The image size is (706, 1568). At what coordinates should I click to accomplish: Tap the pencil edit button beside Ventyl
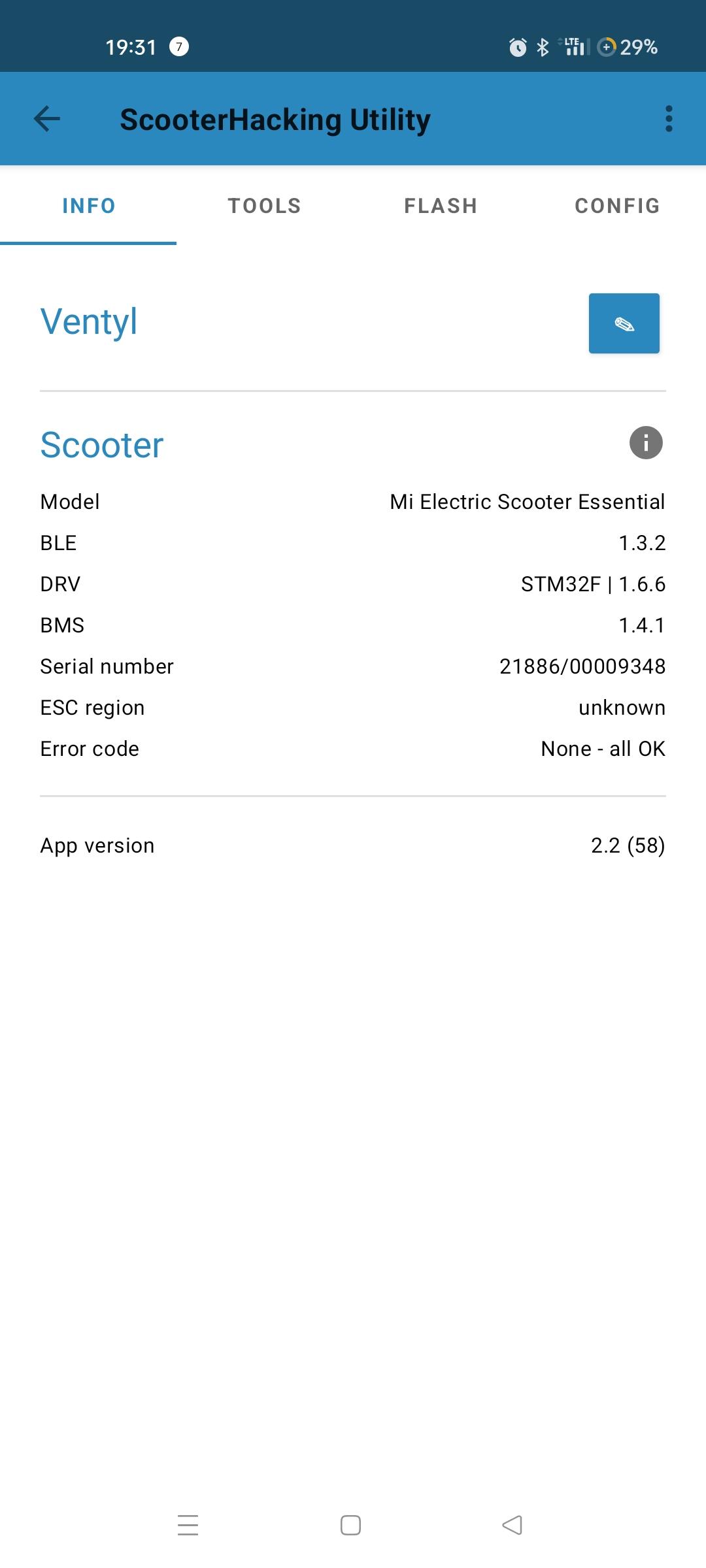624,323
